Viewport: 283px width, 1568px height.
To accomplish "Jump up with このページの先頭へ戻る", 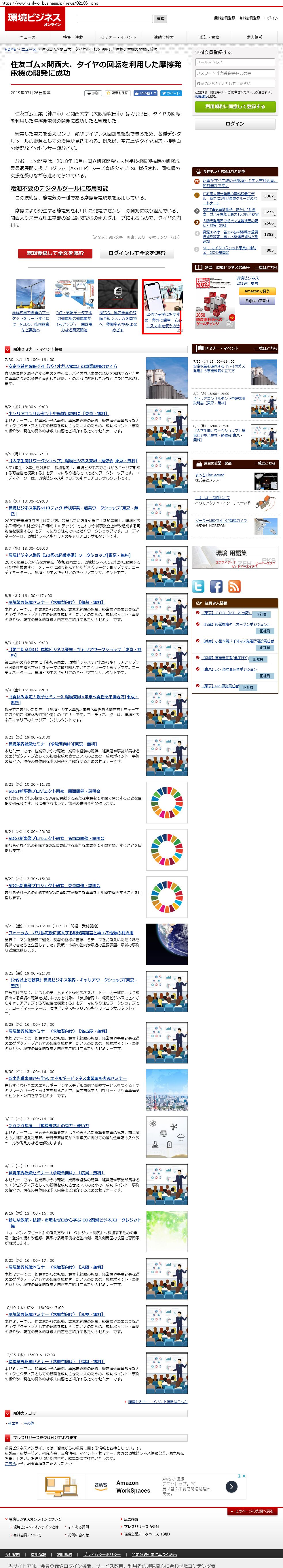I will [x=254, y=1511].
